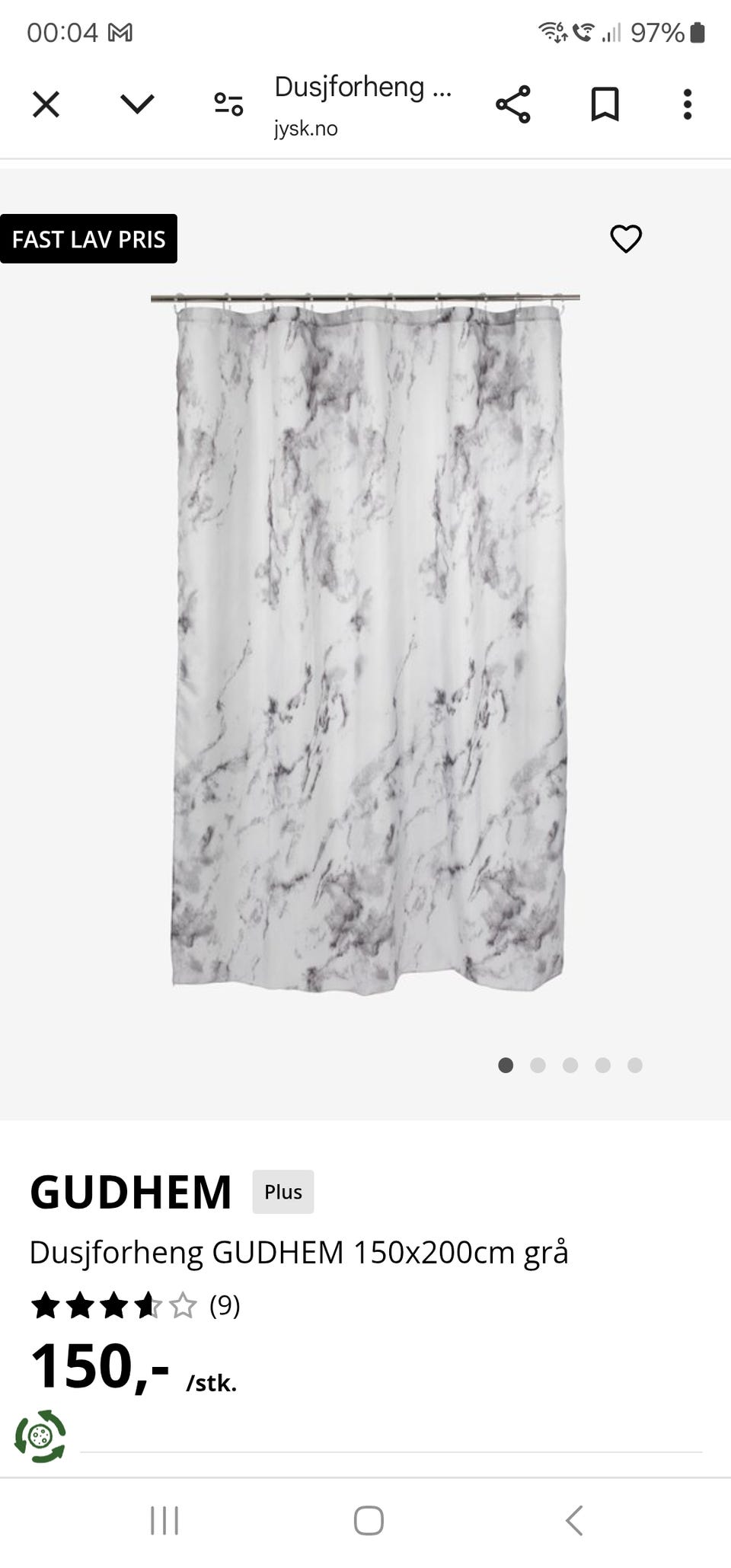Jump to the last image dot
731x1568 pixels.
(635, 1065)
